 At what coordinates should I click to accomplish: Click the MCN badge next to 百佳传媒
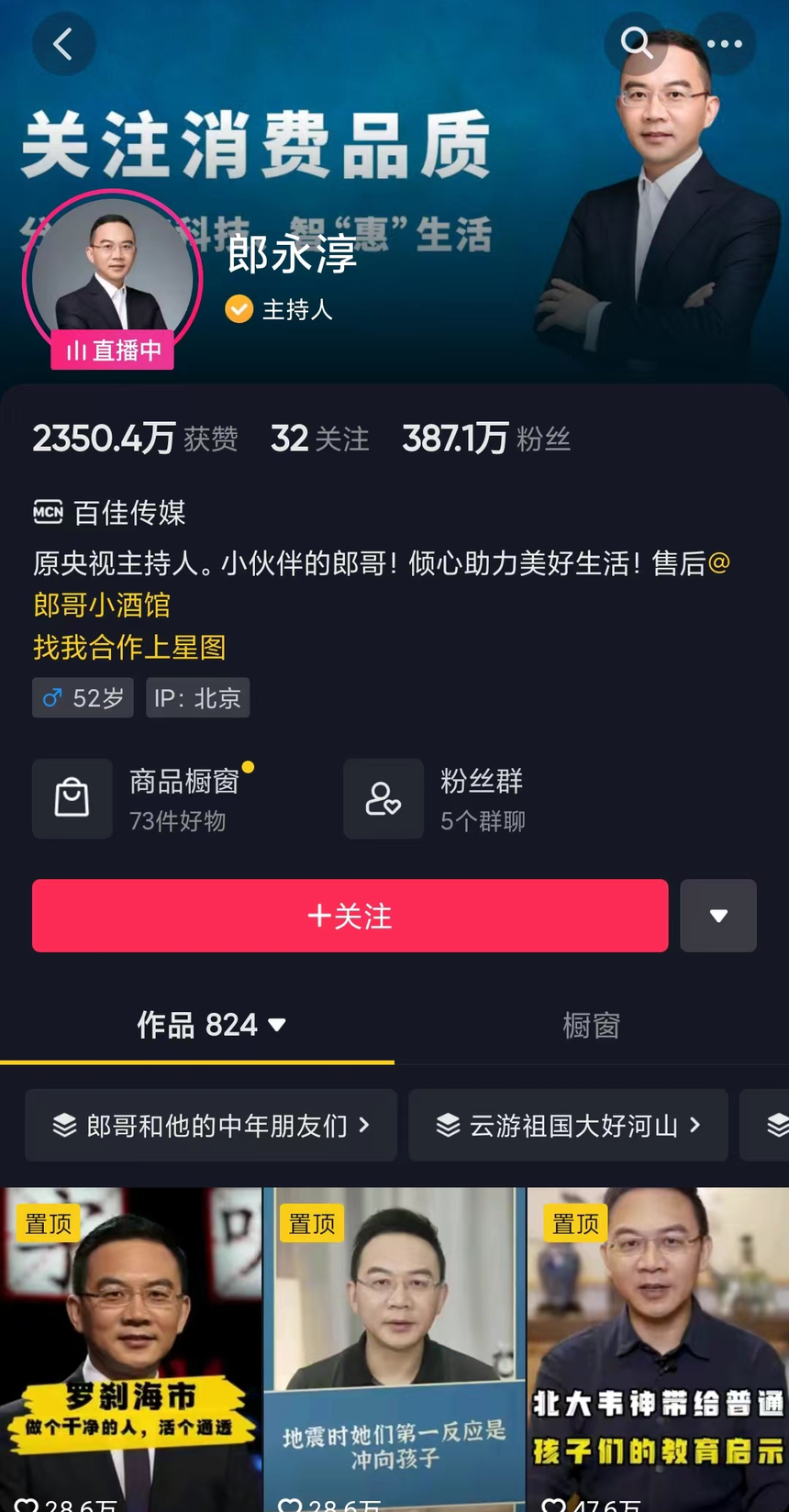[x=49, y=513]
